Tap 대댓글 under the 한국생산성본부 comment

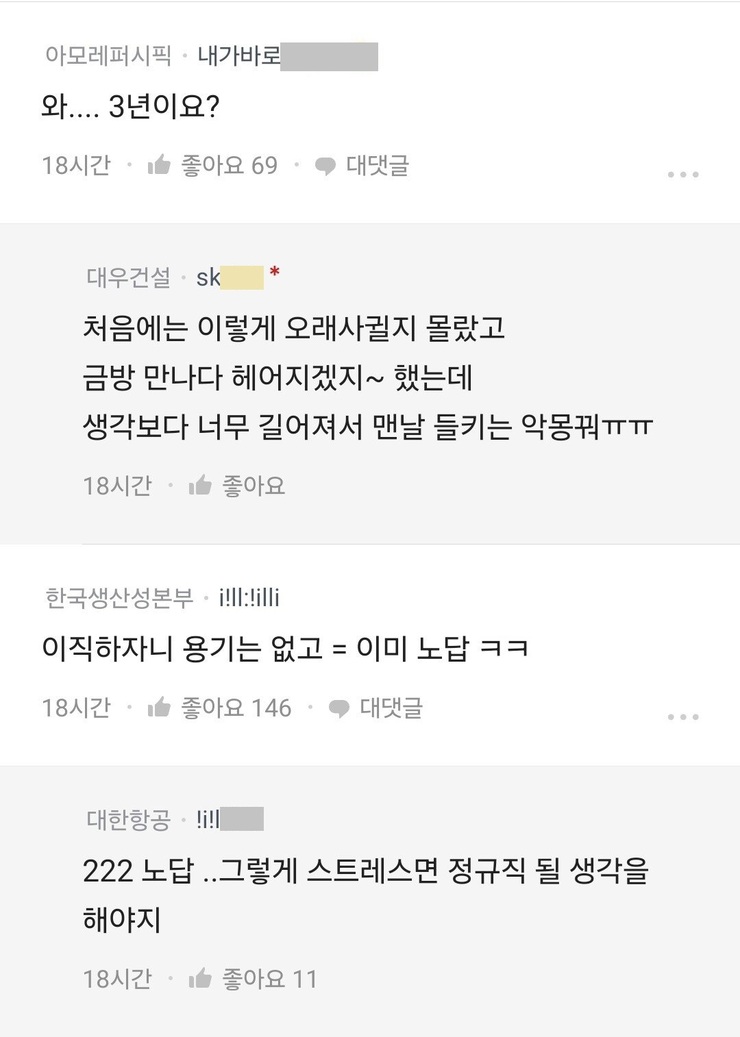(376, 708)
